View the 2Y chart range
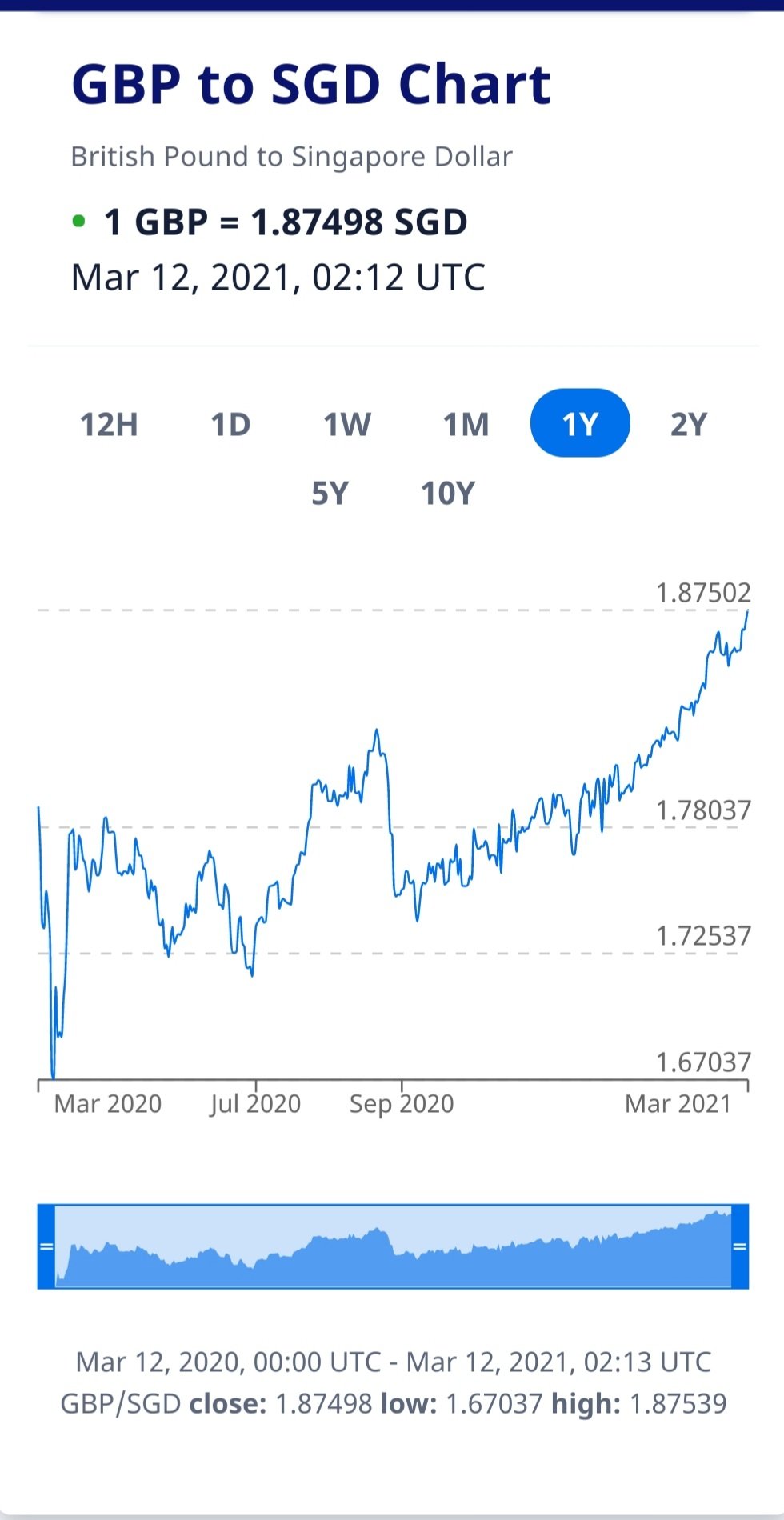 (x=689, y=424)
